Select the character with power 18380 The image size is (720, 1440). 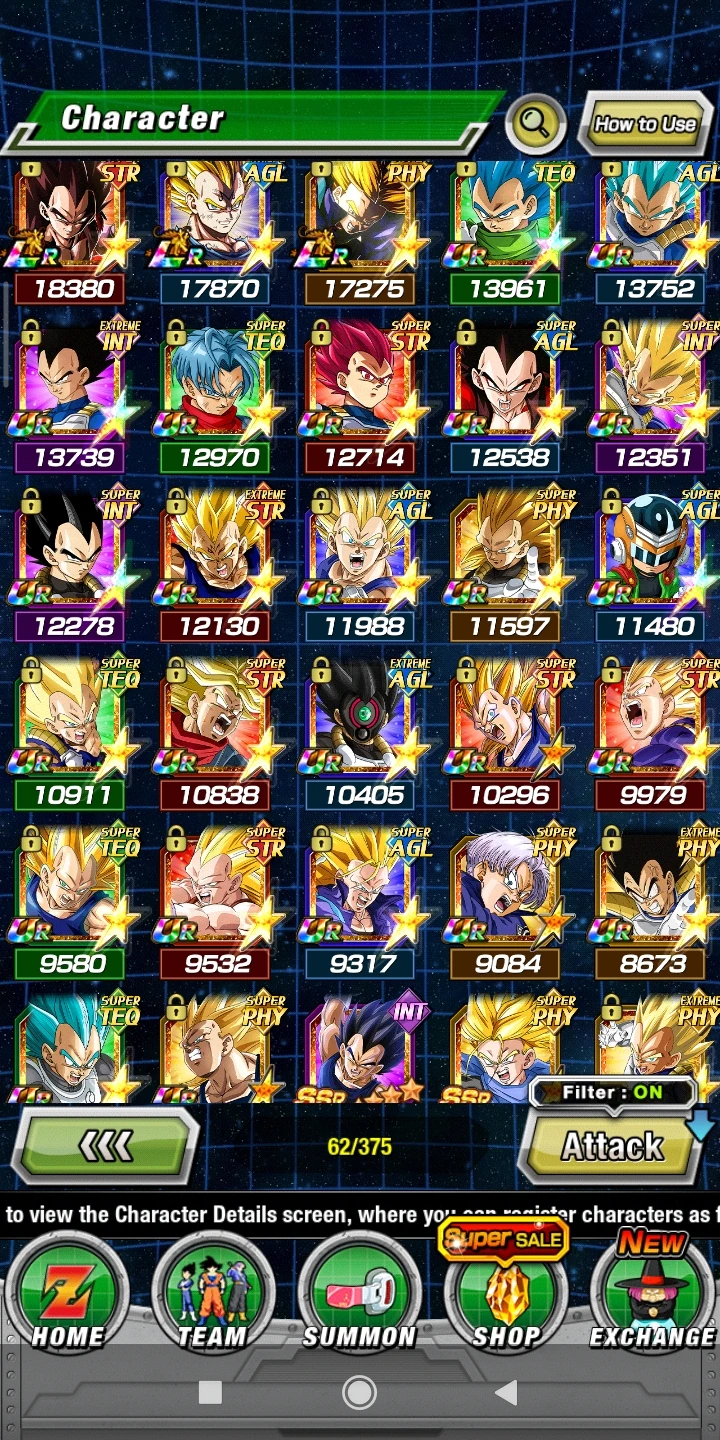70,220
